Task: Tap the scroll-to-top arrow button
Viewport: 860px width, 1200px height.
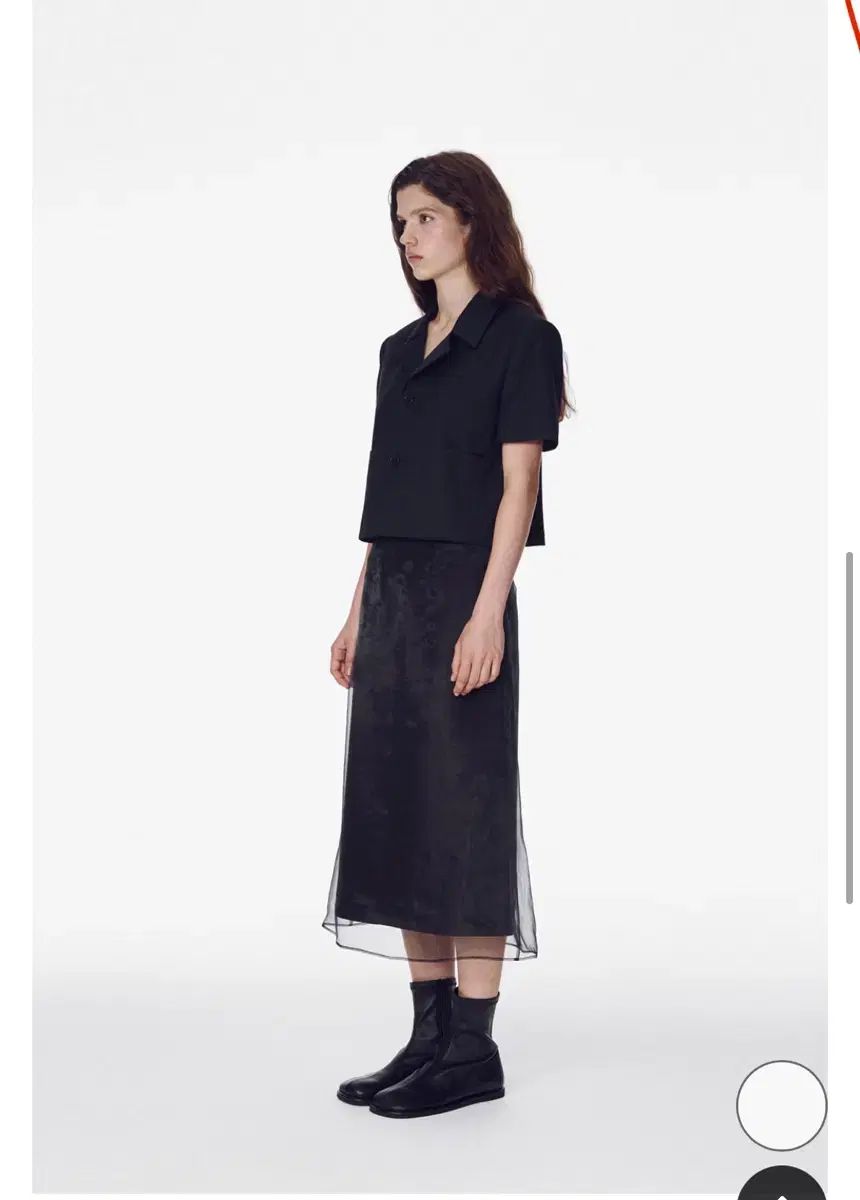Action: [782, 1185]
